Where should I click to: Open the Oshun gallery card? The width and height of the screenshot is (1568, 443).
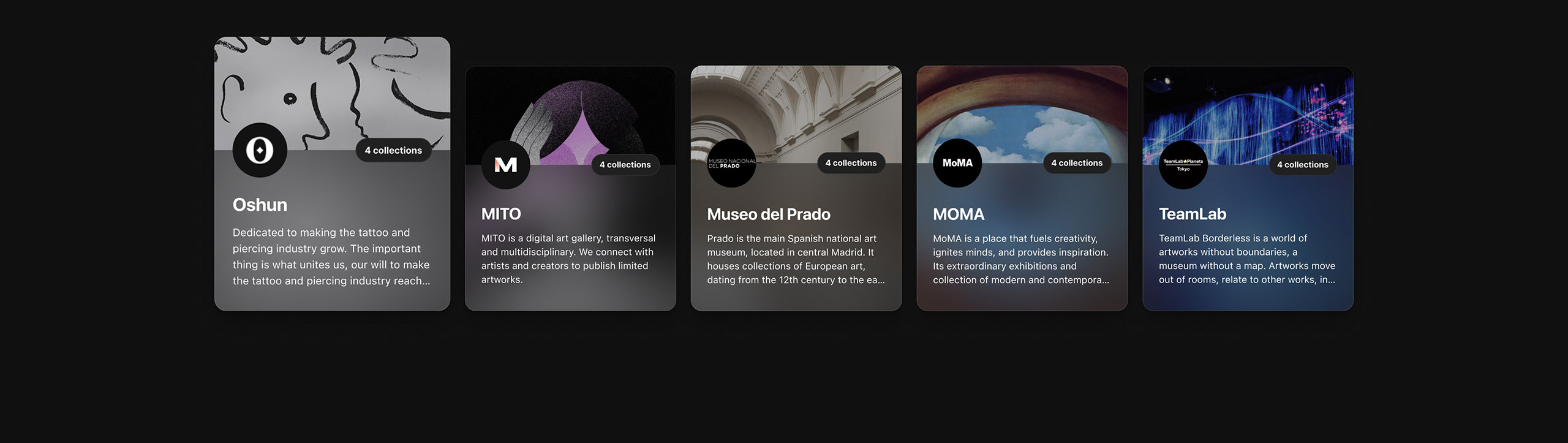pyautogui.click(x=332, y=204)
